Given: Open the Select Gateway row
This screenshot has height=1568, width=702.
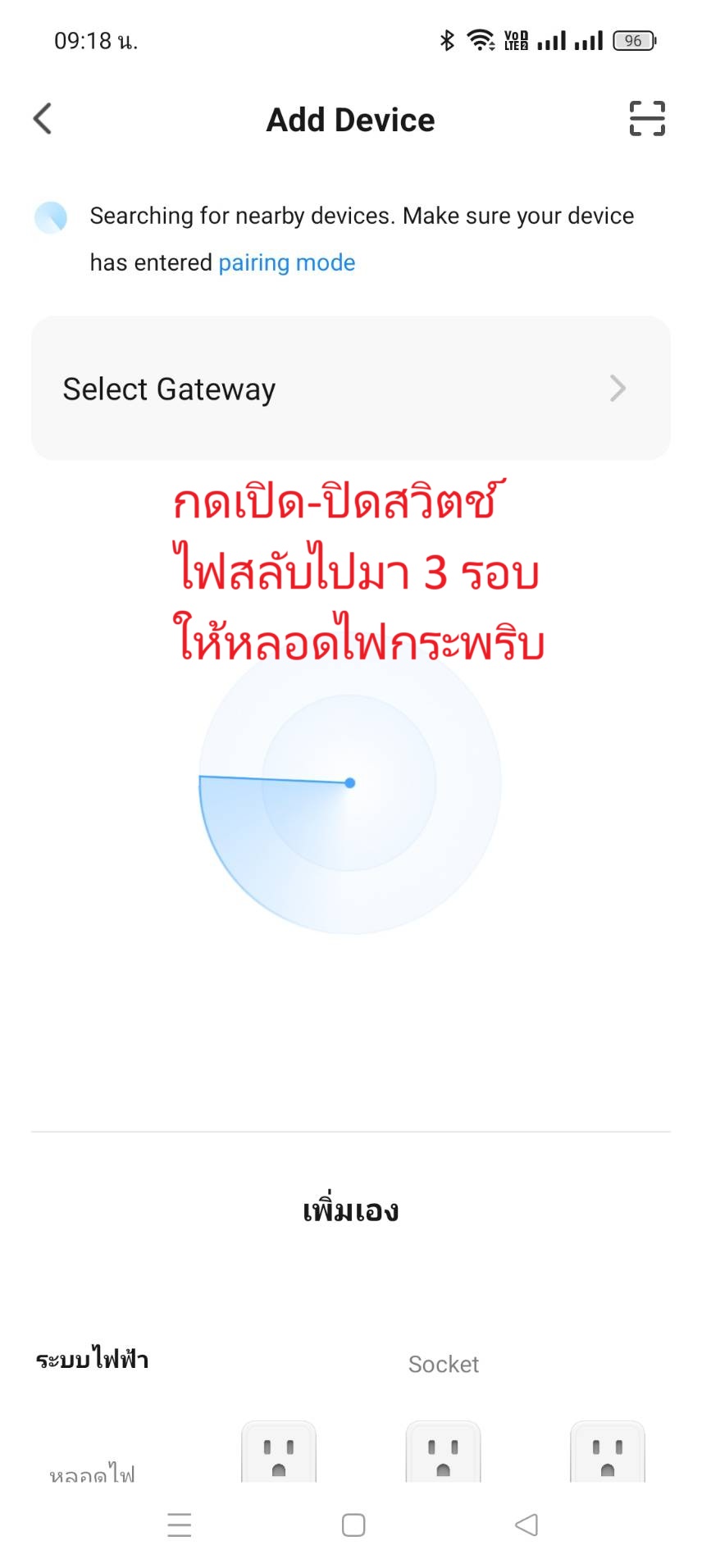Looking at the screenshot, I should point(351,388).
